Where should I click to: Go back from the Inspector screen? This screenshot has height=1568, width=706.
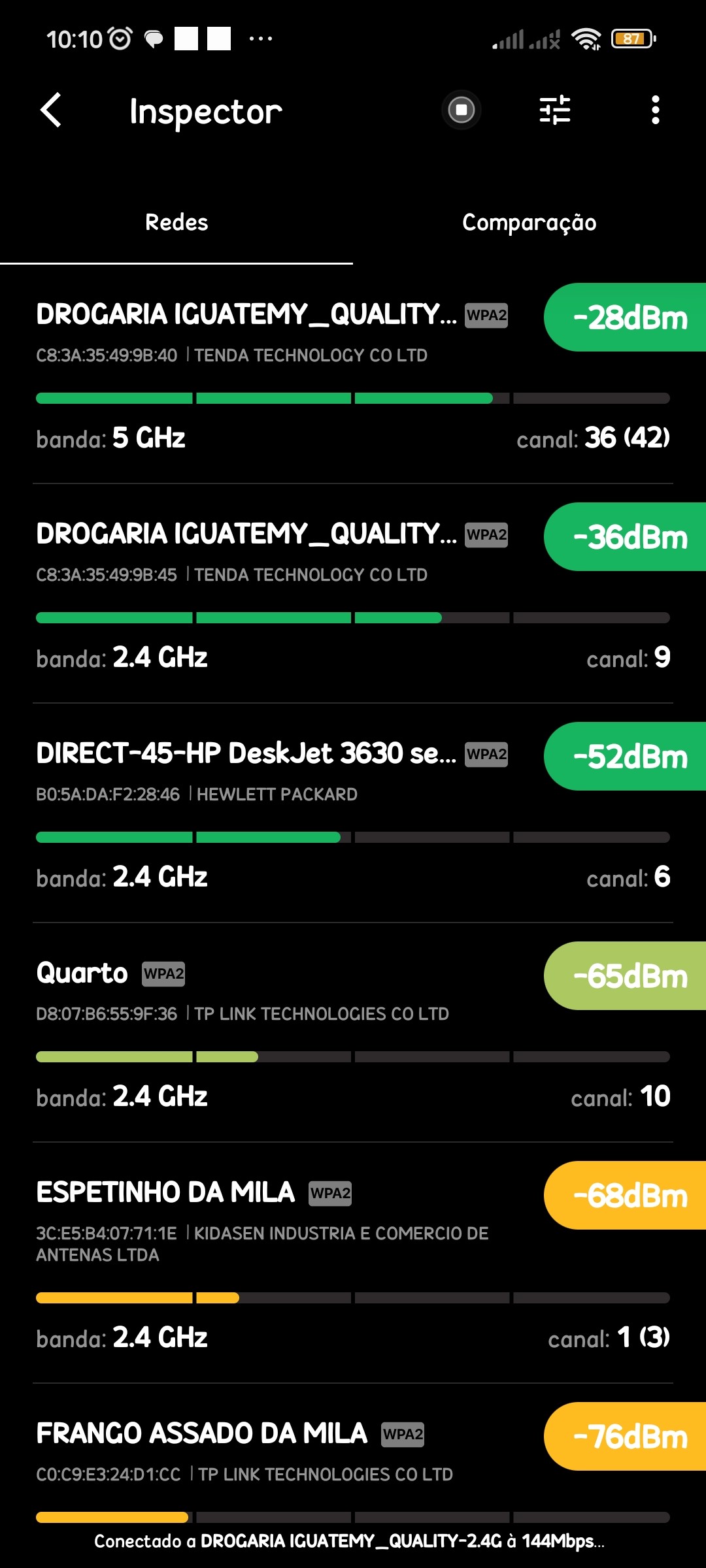[x=51, y=110]
